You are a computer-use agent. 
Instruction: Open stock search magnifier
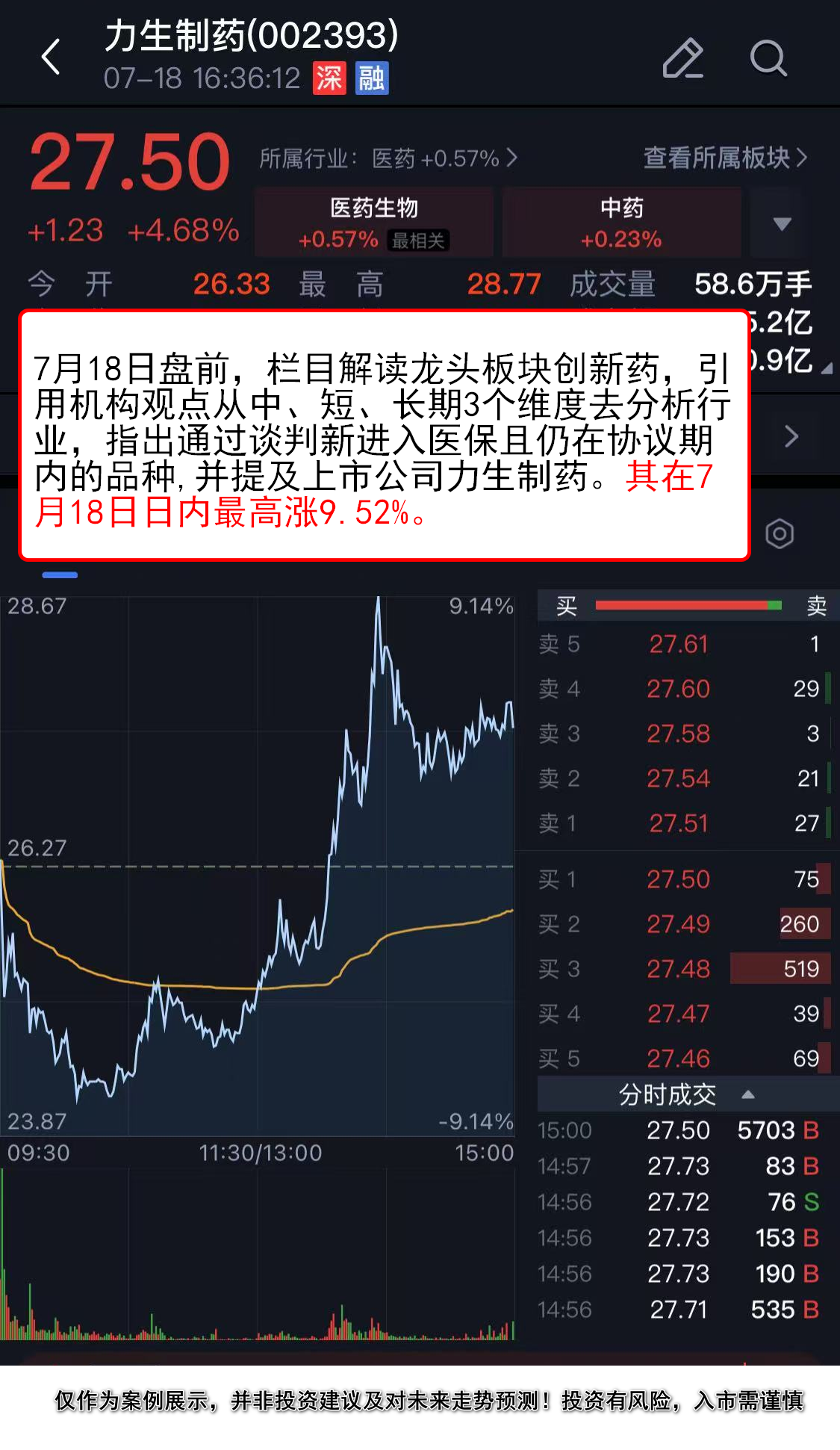coord(768,58)
